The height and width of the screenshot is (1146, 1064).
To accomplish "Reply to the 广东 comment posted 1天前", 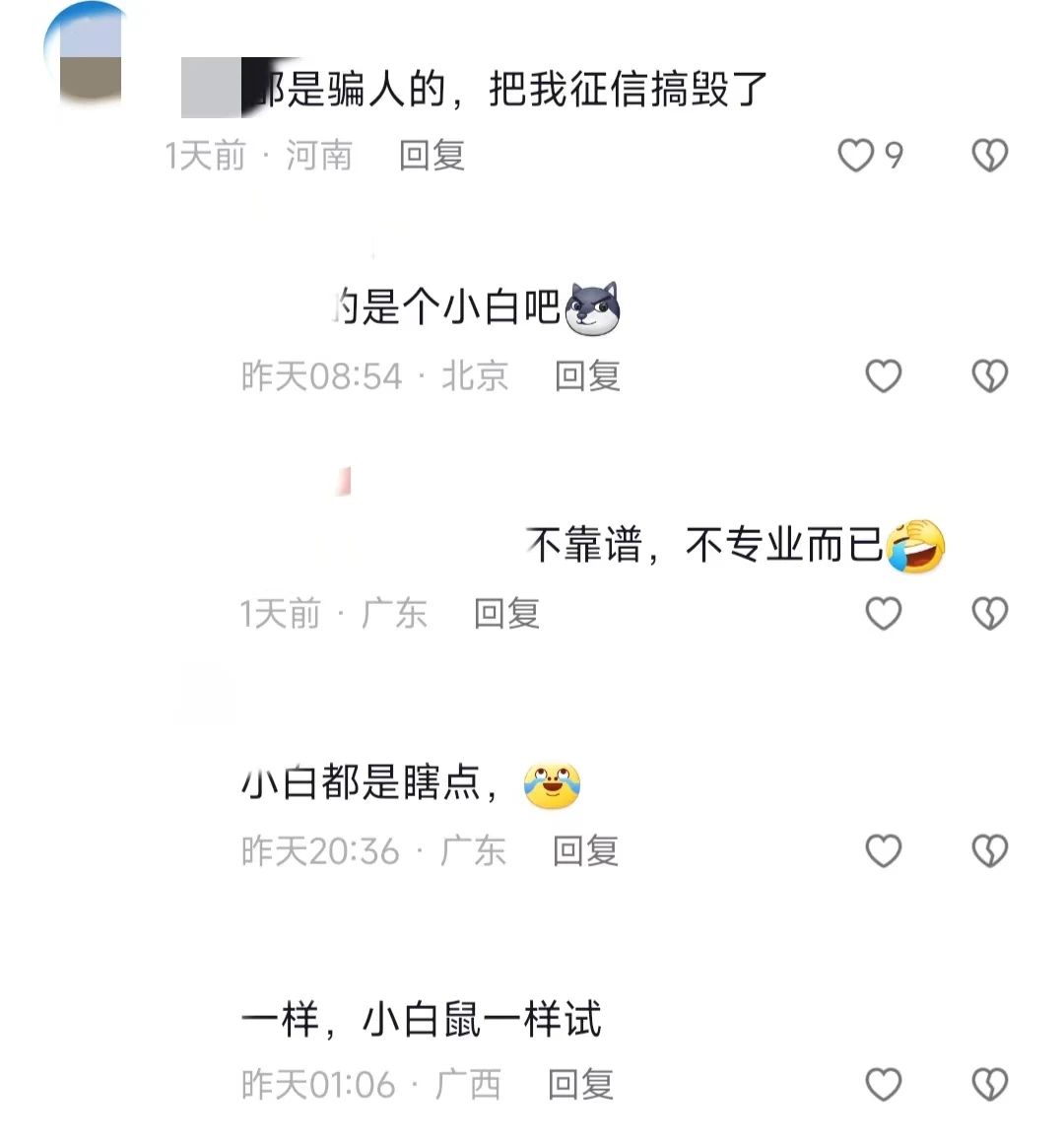I will 506,613.
